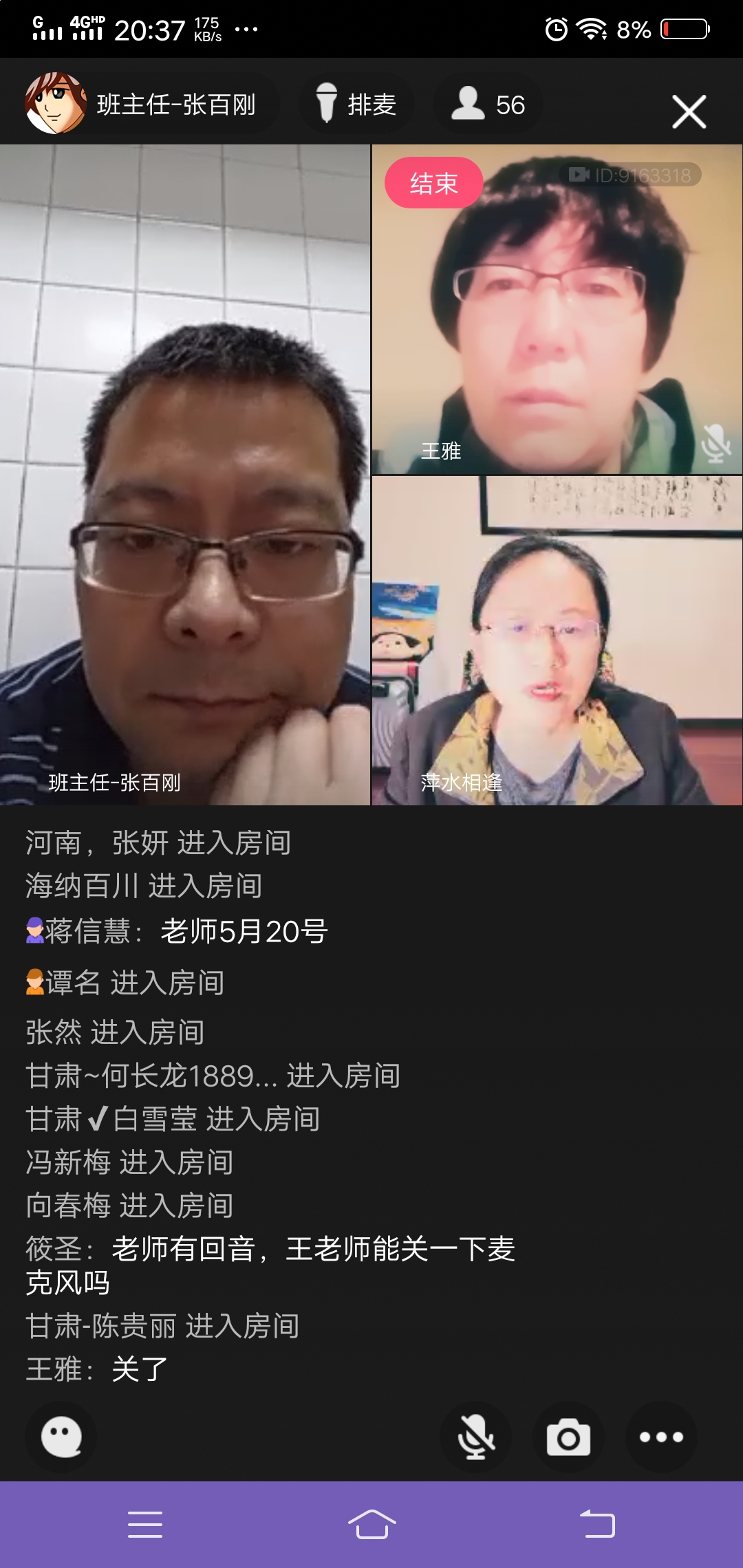This screenshot has width=743, height=1568.
Task: Tap the 排麦 microphone queue button
Action: coord(356,105)
